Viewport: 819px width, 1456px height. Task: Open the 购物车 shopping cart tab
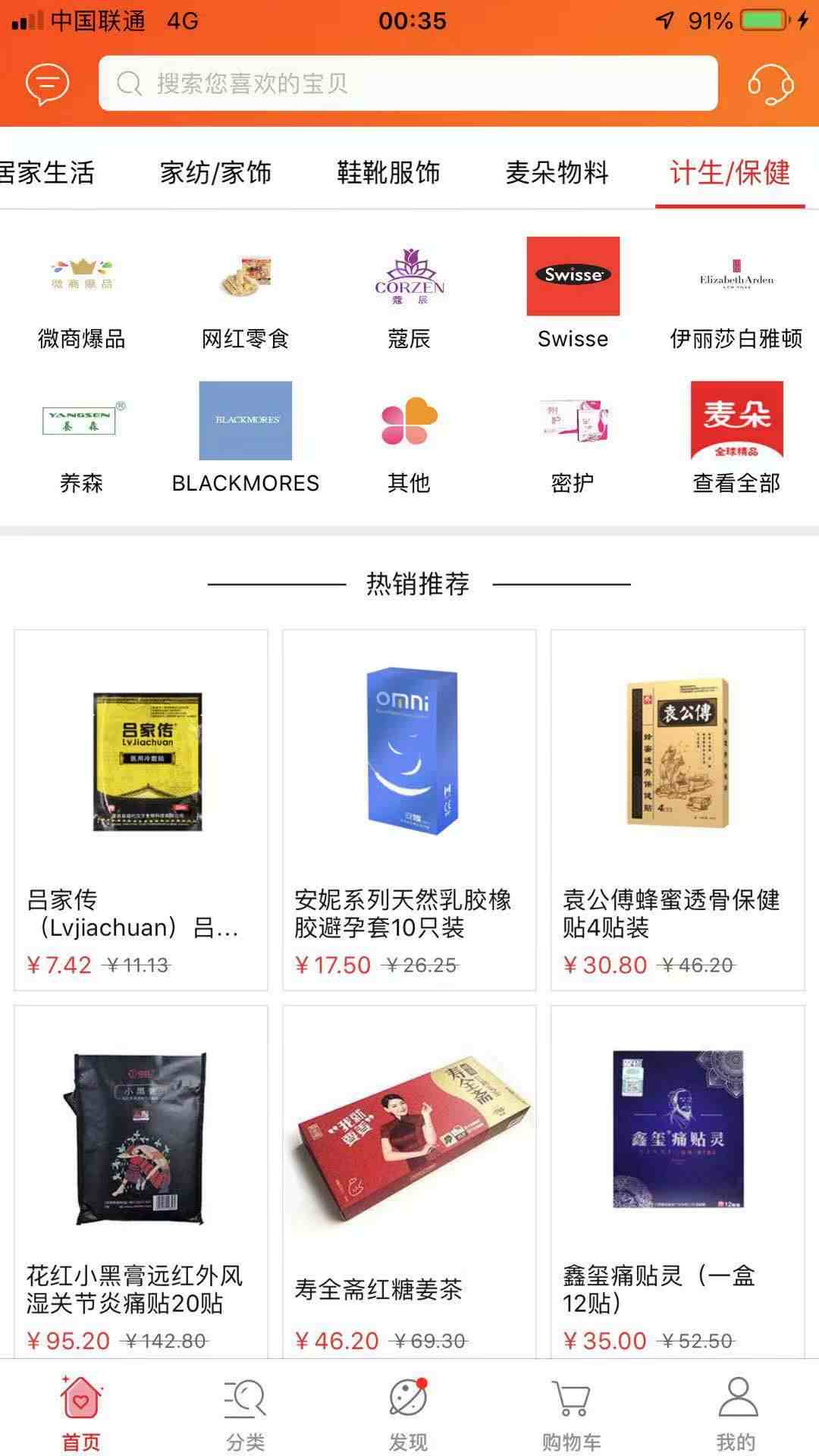(572, 1412)
